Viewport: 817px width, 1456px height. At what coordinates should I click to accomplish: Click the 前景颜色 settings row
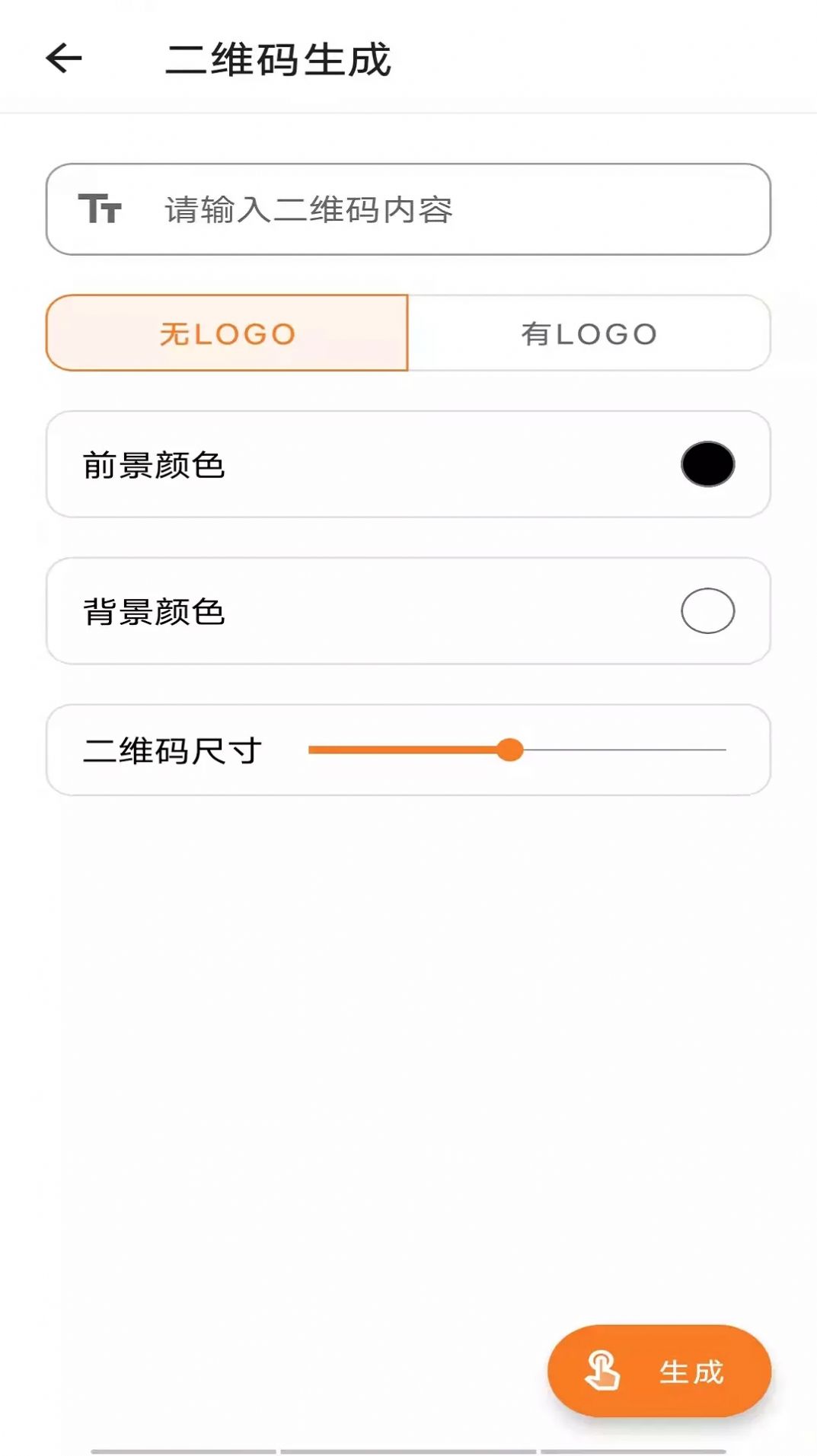[409, 465]
